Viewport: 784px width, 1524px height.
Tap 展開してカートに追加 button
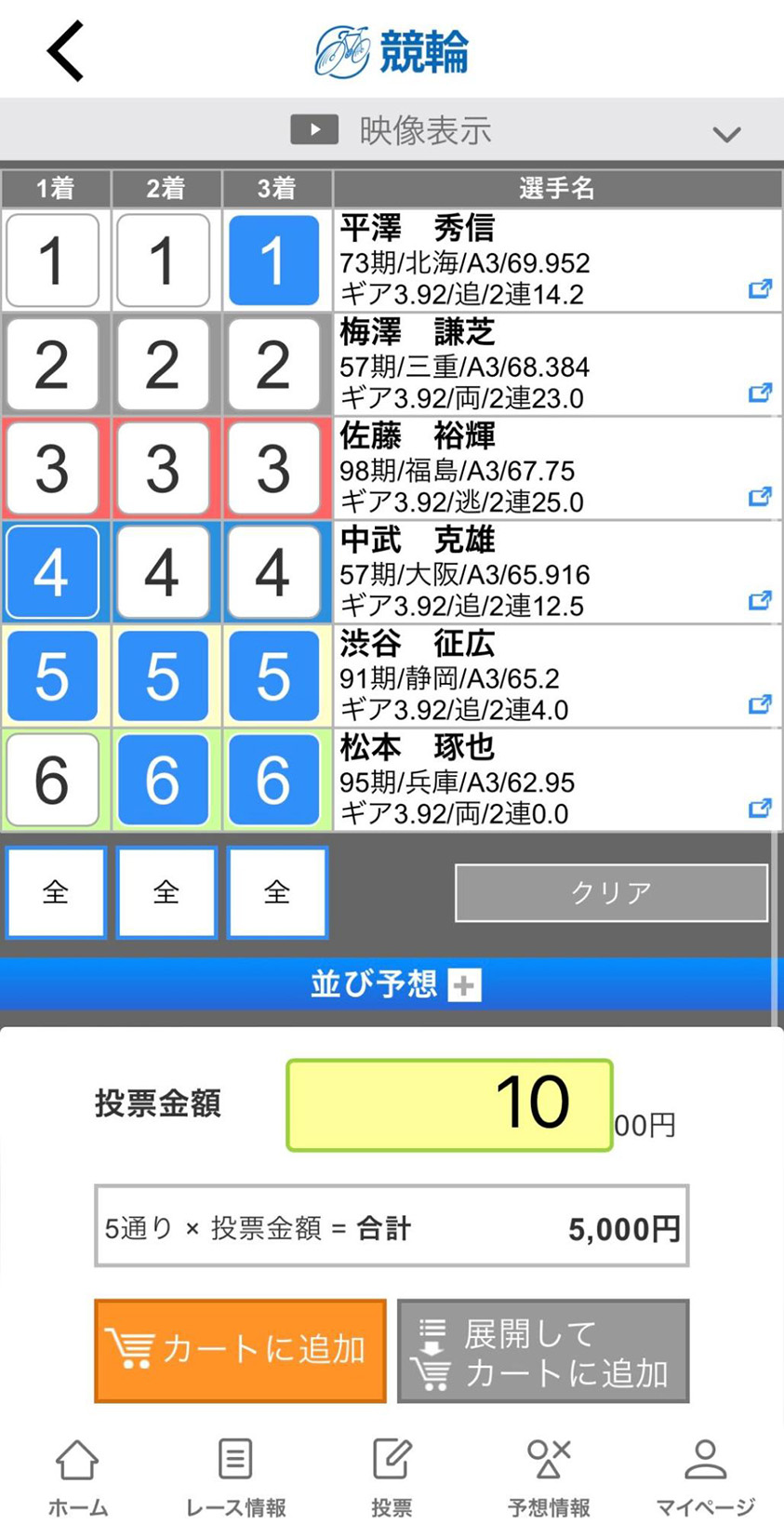[543, 1350]
